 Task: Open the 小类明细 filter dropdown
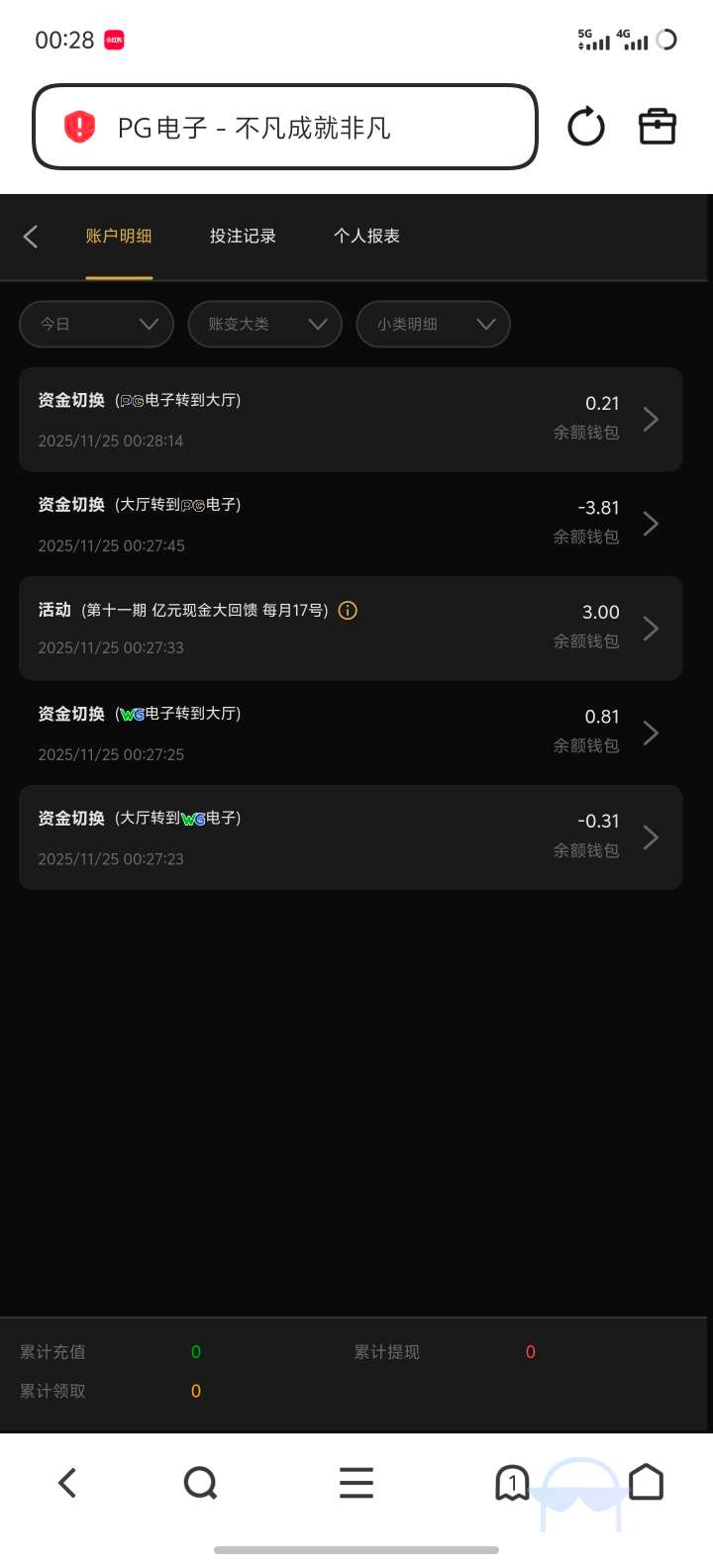(x=433, y=325)
